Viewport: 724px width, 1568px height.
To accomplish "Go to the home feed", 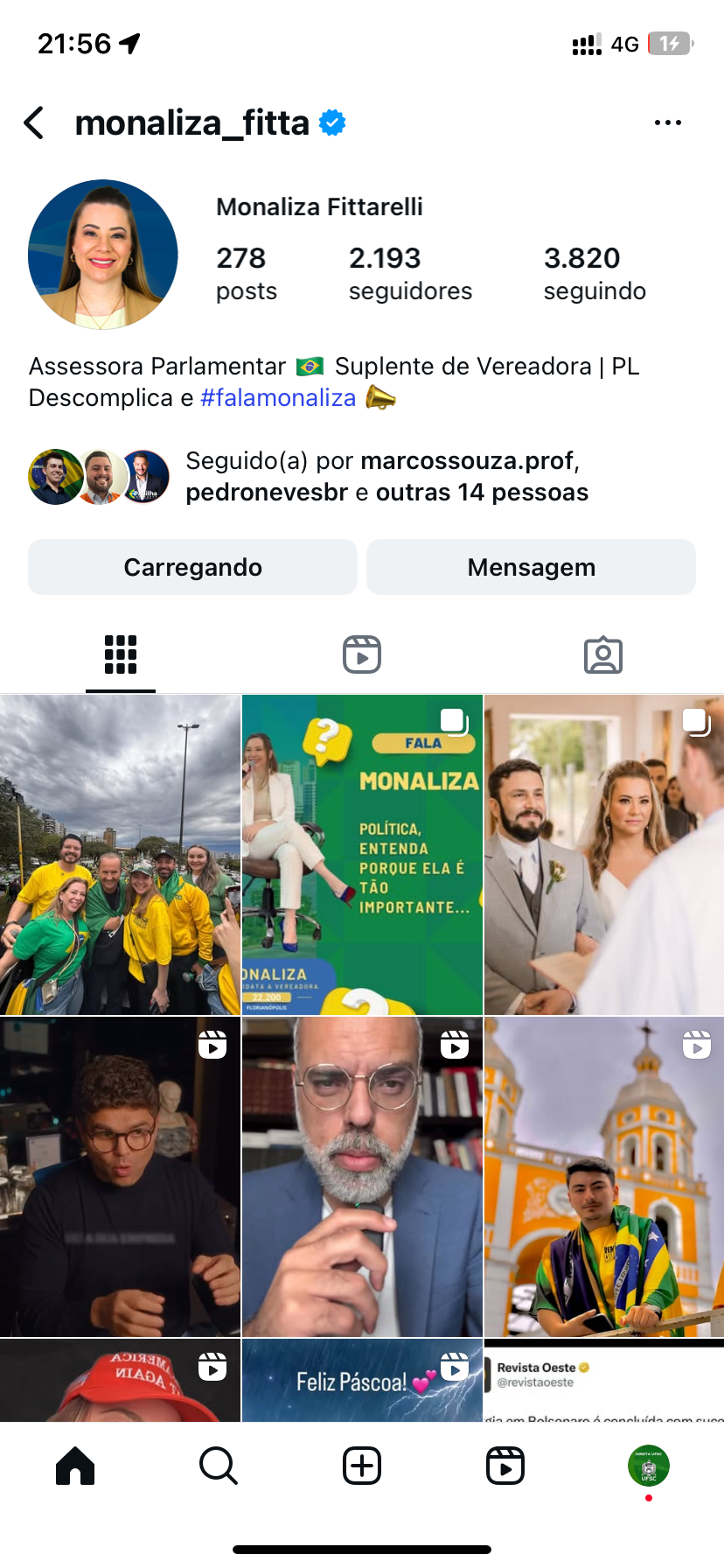I will click(x=75, y=1466).
